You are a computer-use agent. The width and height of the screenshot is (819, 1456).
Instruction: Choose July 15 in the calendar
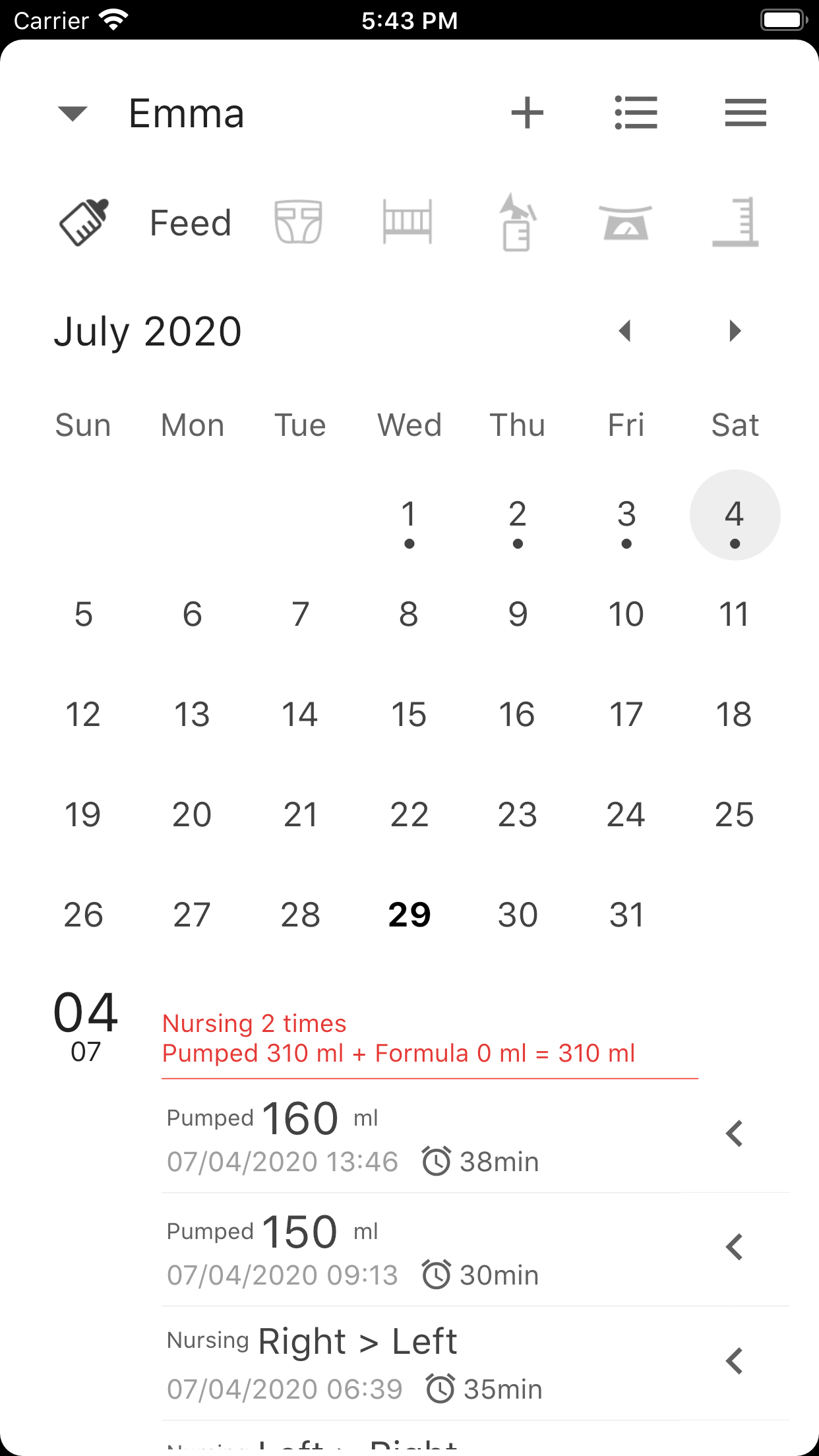(x=409, y=714)
